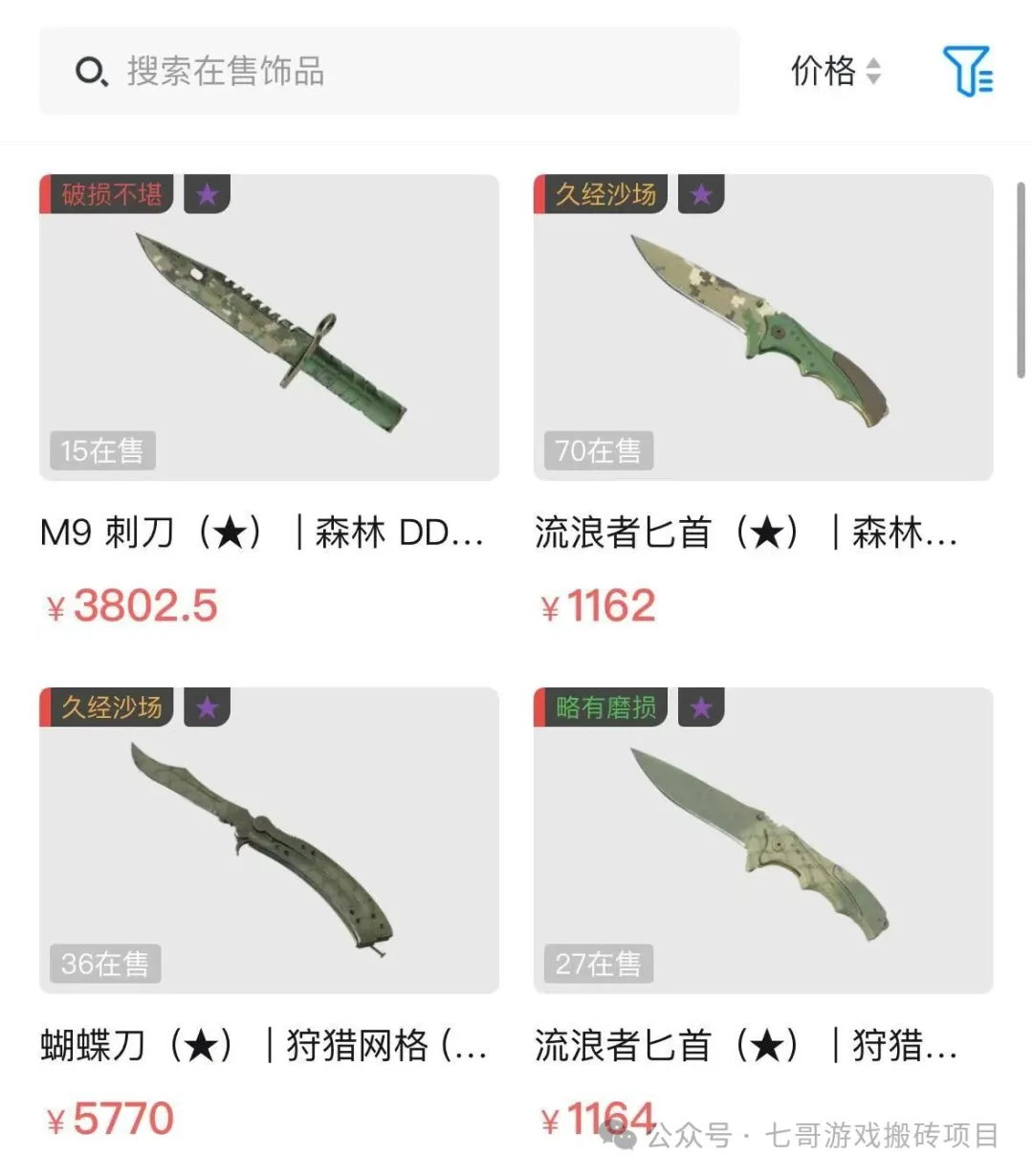Open the filter funnel icon

point(968,72)
